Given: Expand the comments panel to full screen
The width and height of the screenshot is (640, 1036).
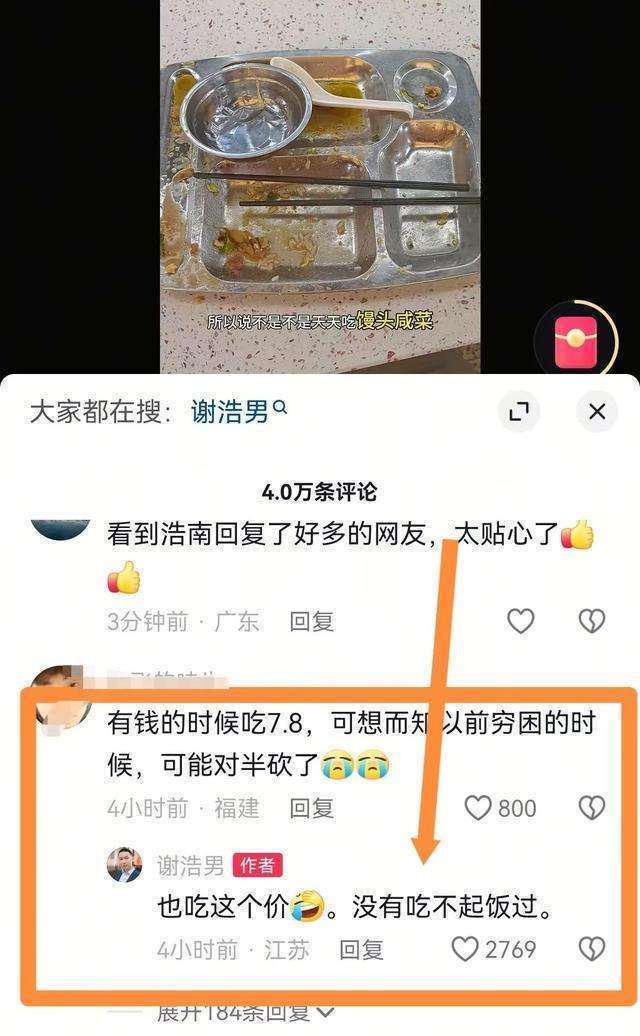Looking at the screenshot, I should tap(518, 412).
